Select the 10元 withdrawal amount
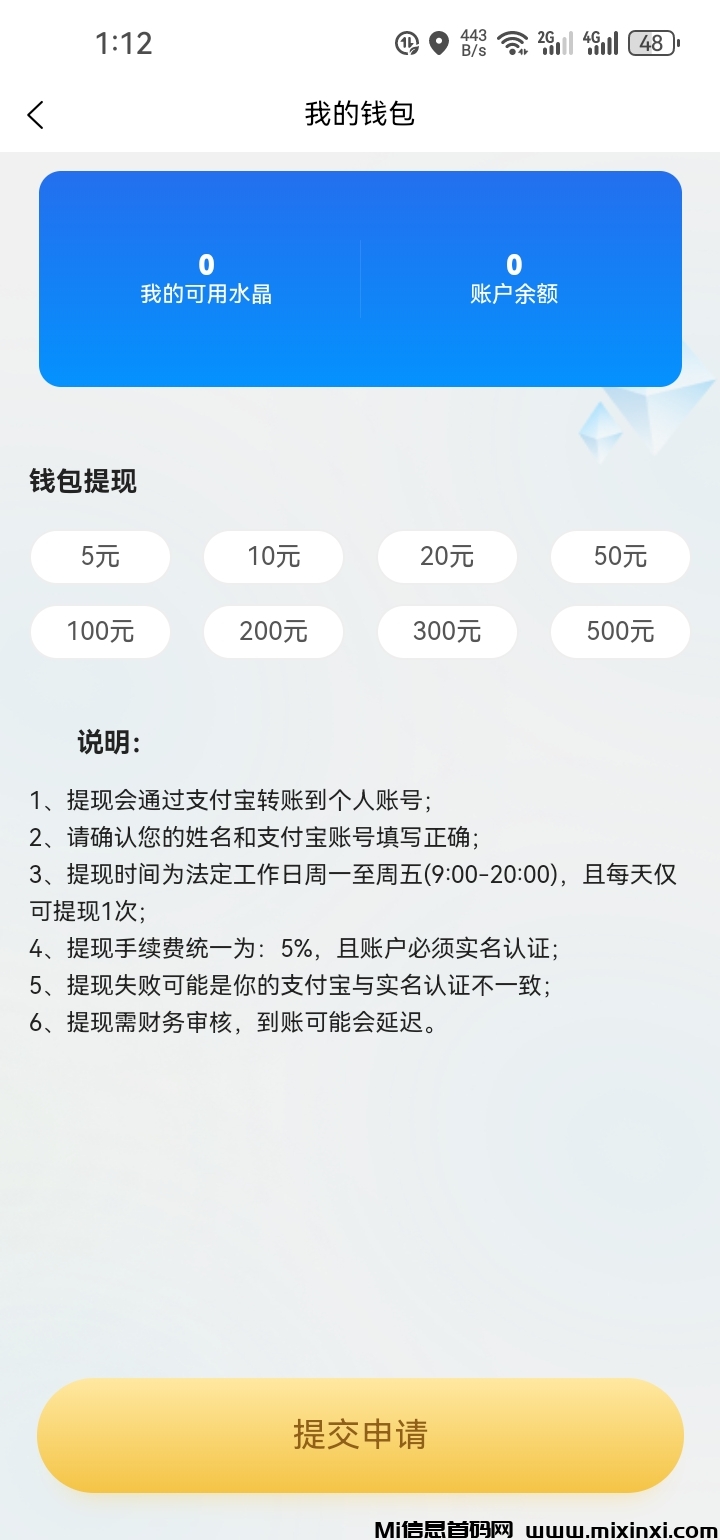The image size is (720, 1540). pyautogui.click(x=273, y=557)
